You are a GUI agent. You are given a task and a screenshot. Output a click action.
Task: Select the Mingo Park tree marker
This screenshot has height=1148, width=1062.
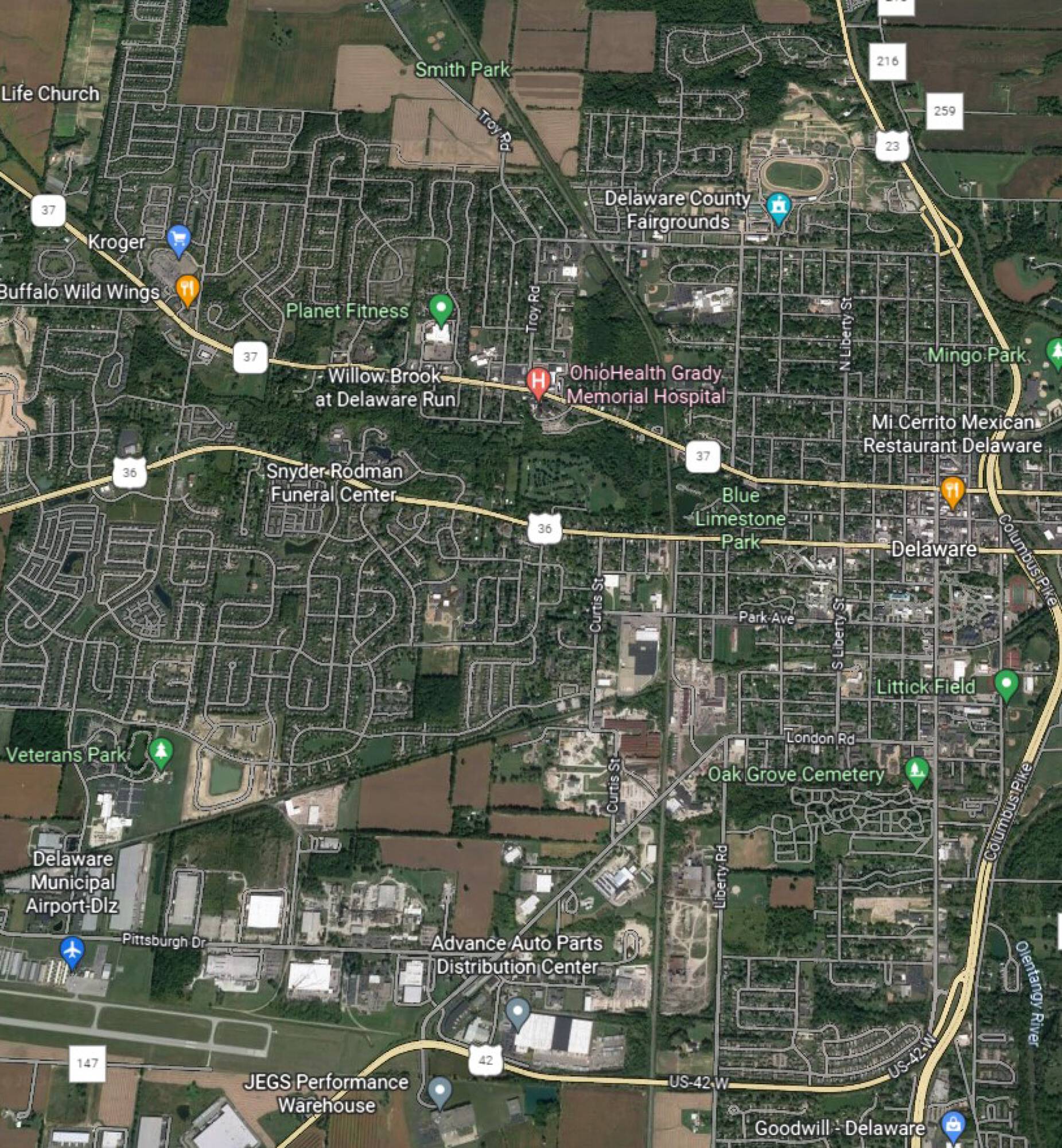1055,352
